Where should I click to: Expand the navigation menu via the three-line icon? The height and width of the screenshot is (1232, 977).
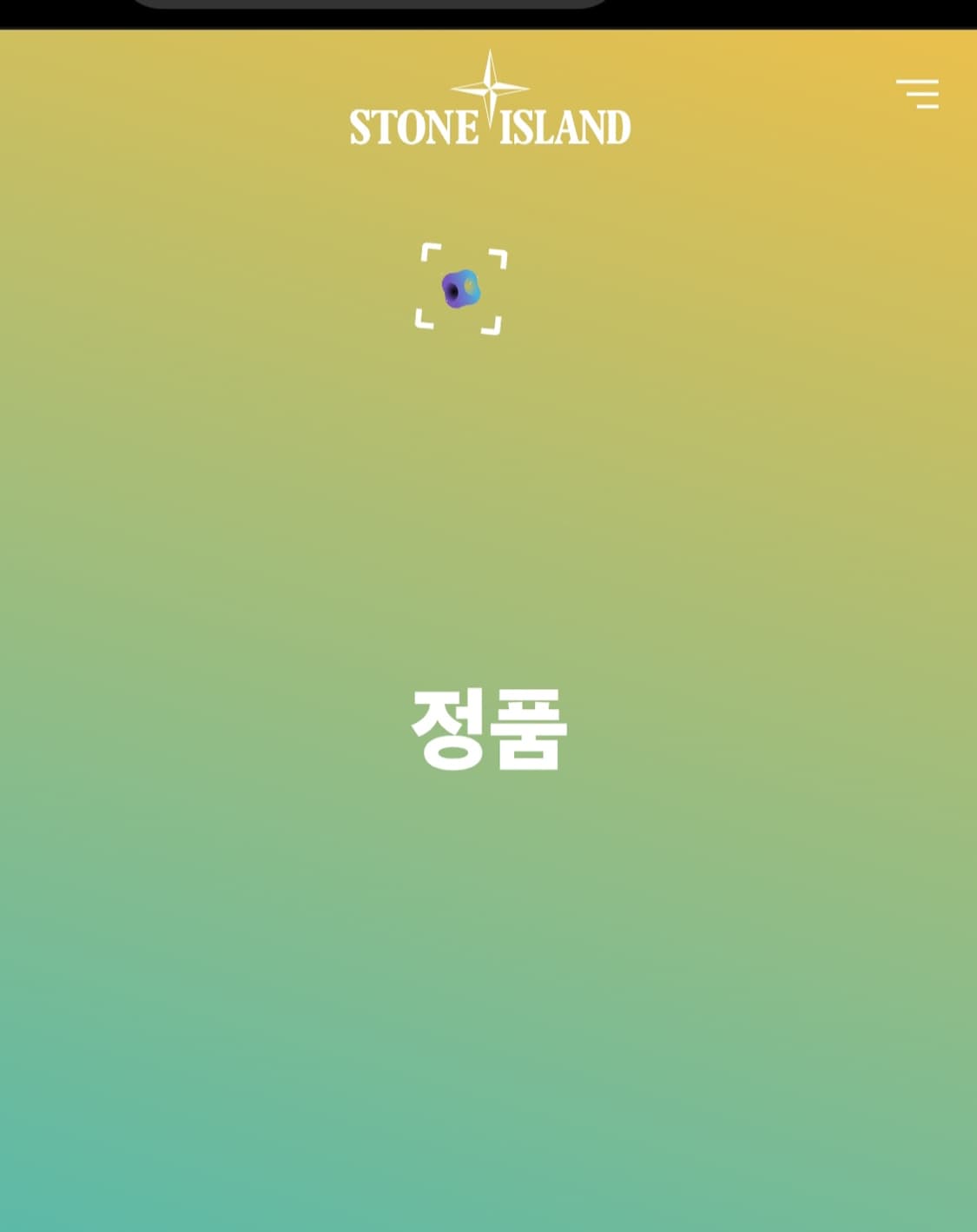click(919, 94)
